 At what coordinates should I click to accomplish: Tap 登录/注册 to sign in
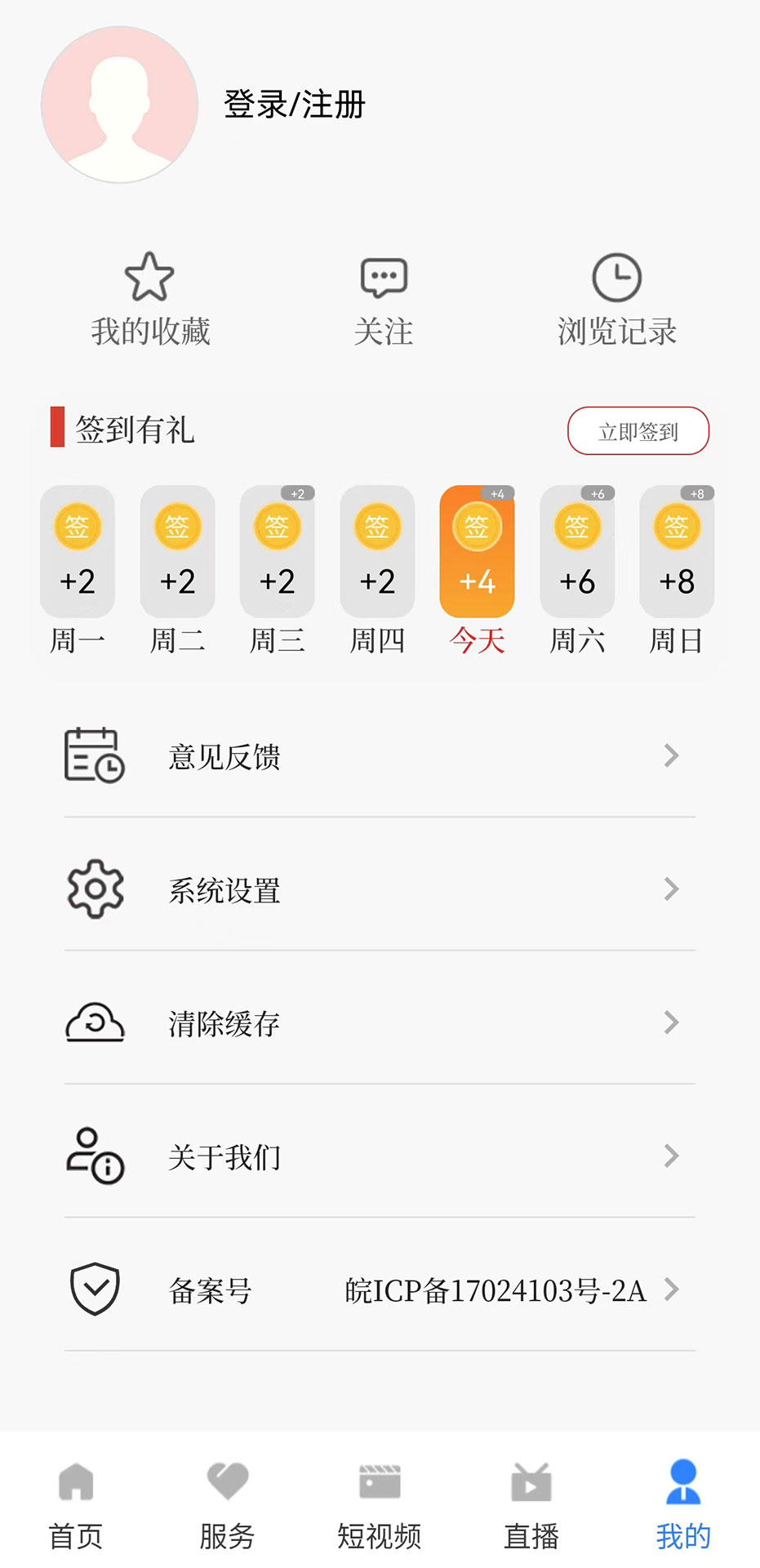click(x=294, y=105)
